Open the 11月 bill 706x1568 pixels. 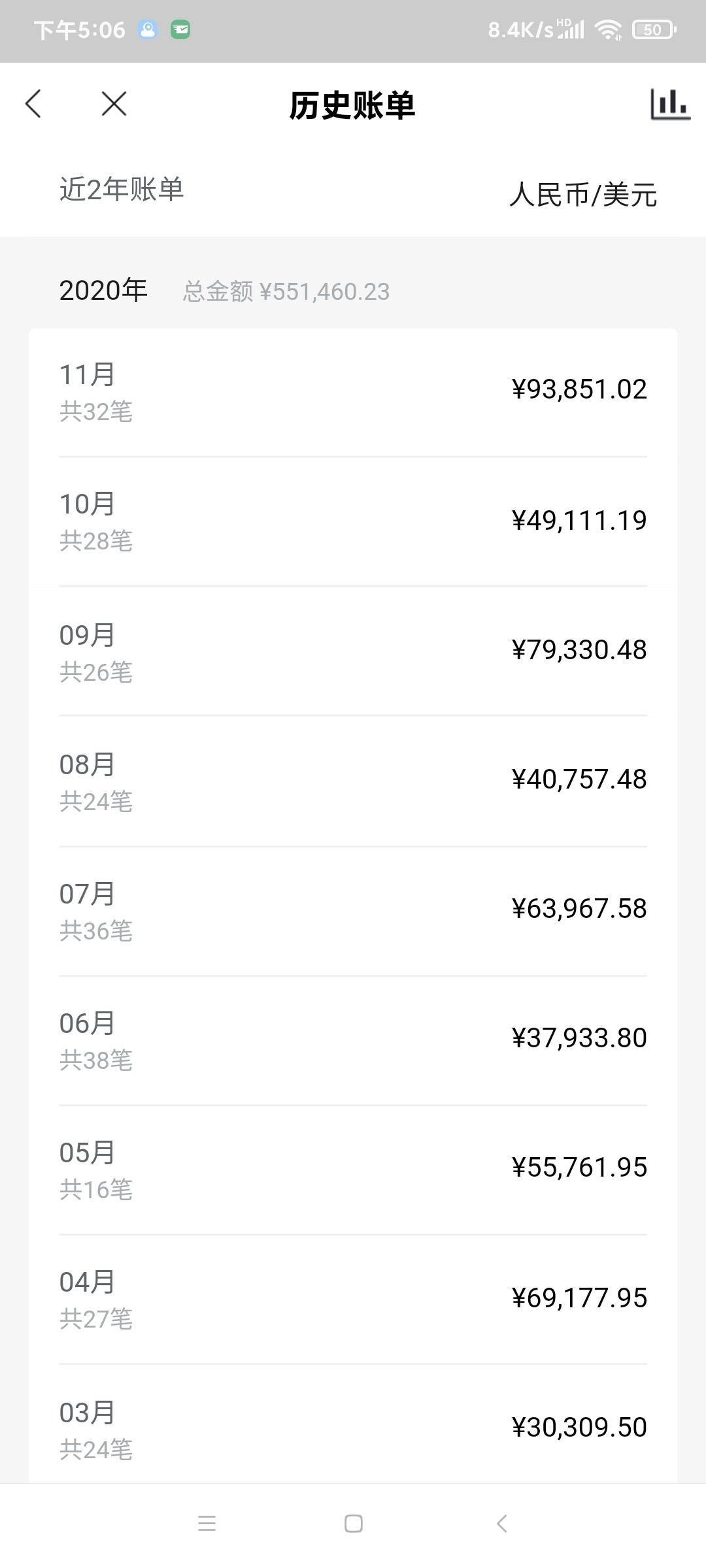coord(353,392)
